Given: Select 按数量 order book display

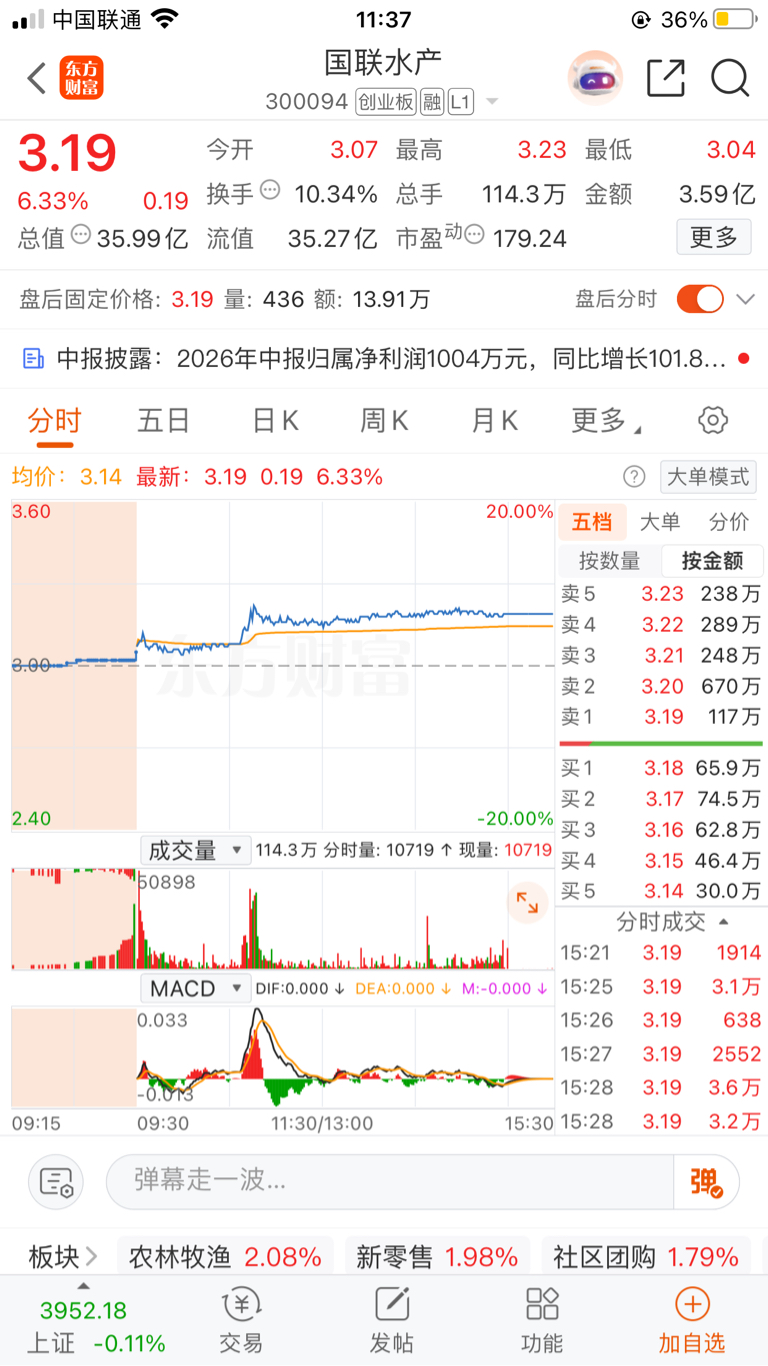Looking at the screenshot, I should 609,561.
